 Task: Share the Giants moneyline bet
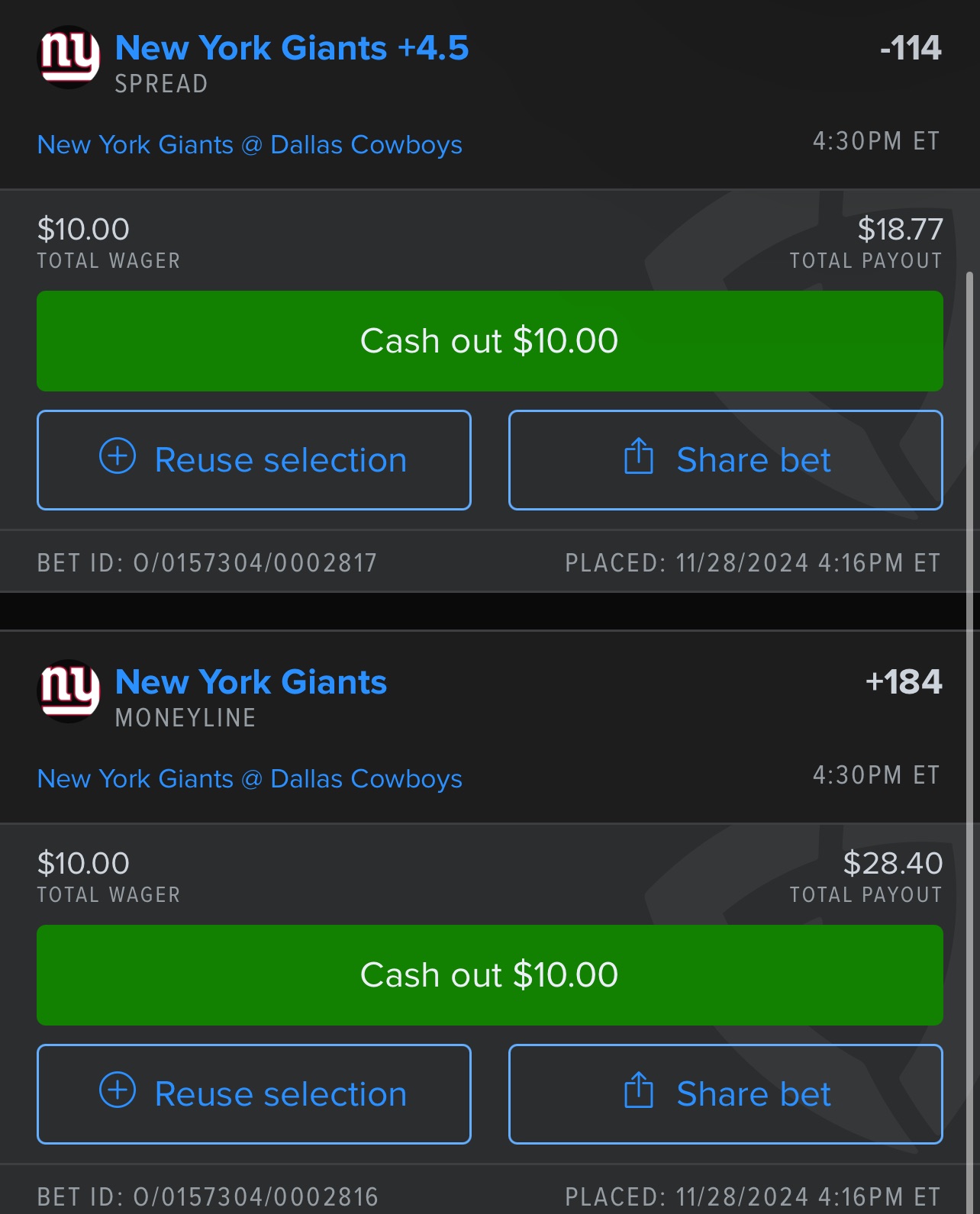(725, 1094)
